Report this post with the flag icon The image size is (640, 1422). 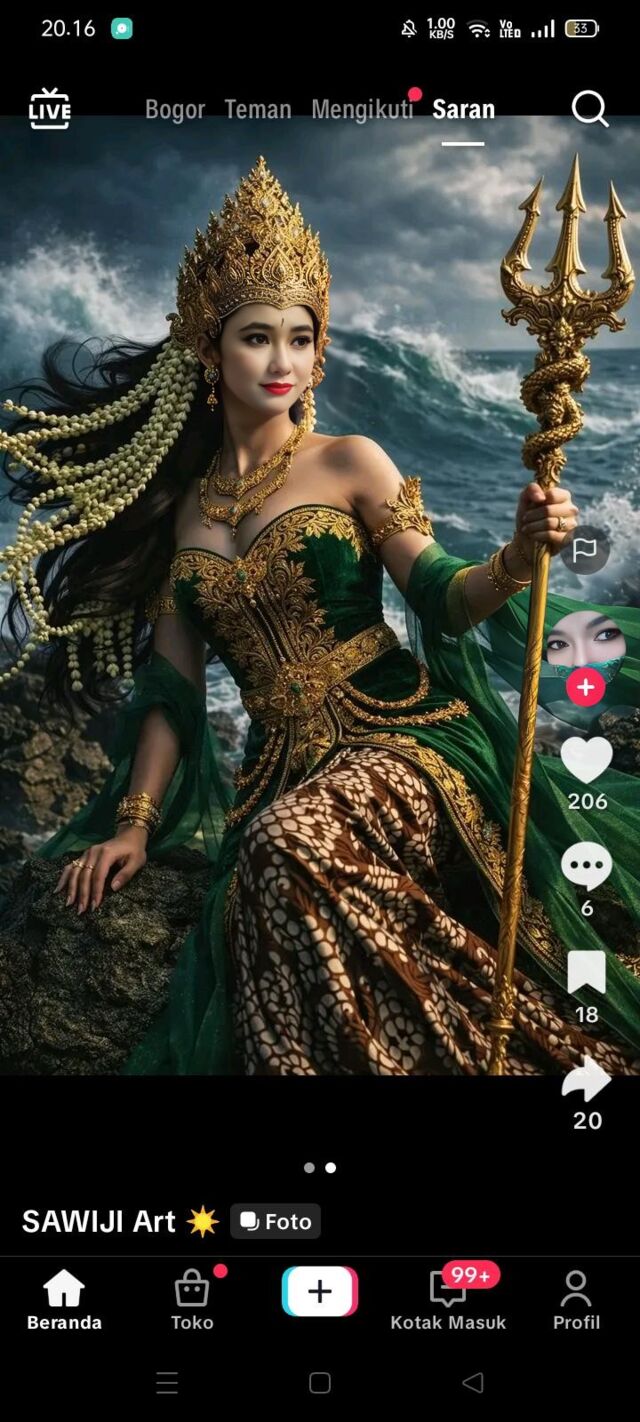point(585,549)
